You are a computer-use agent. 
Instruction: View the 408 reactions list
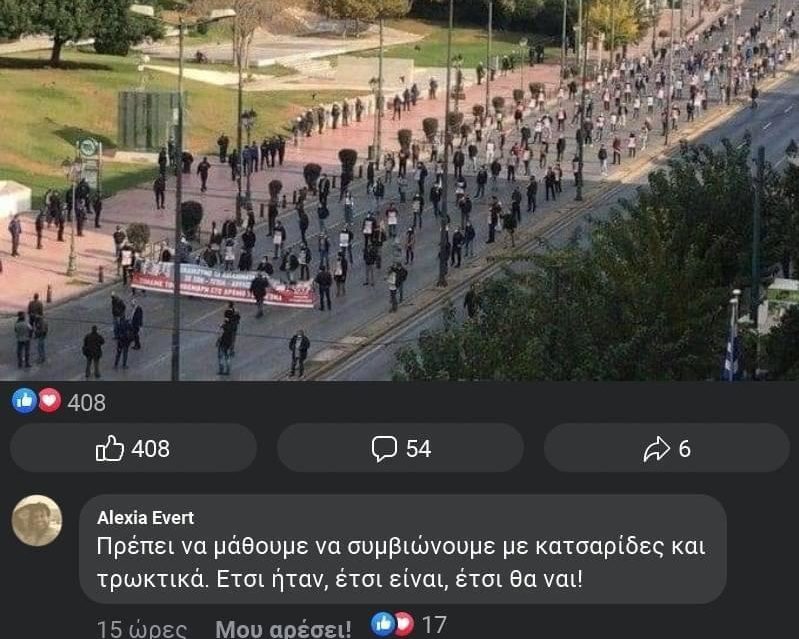pos(58,402)
